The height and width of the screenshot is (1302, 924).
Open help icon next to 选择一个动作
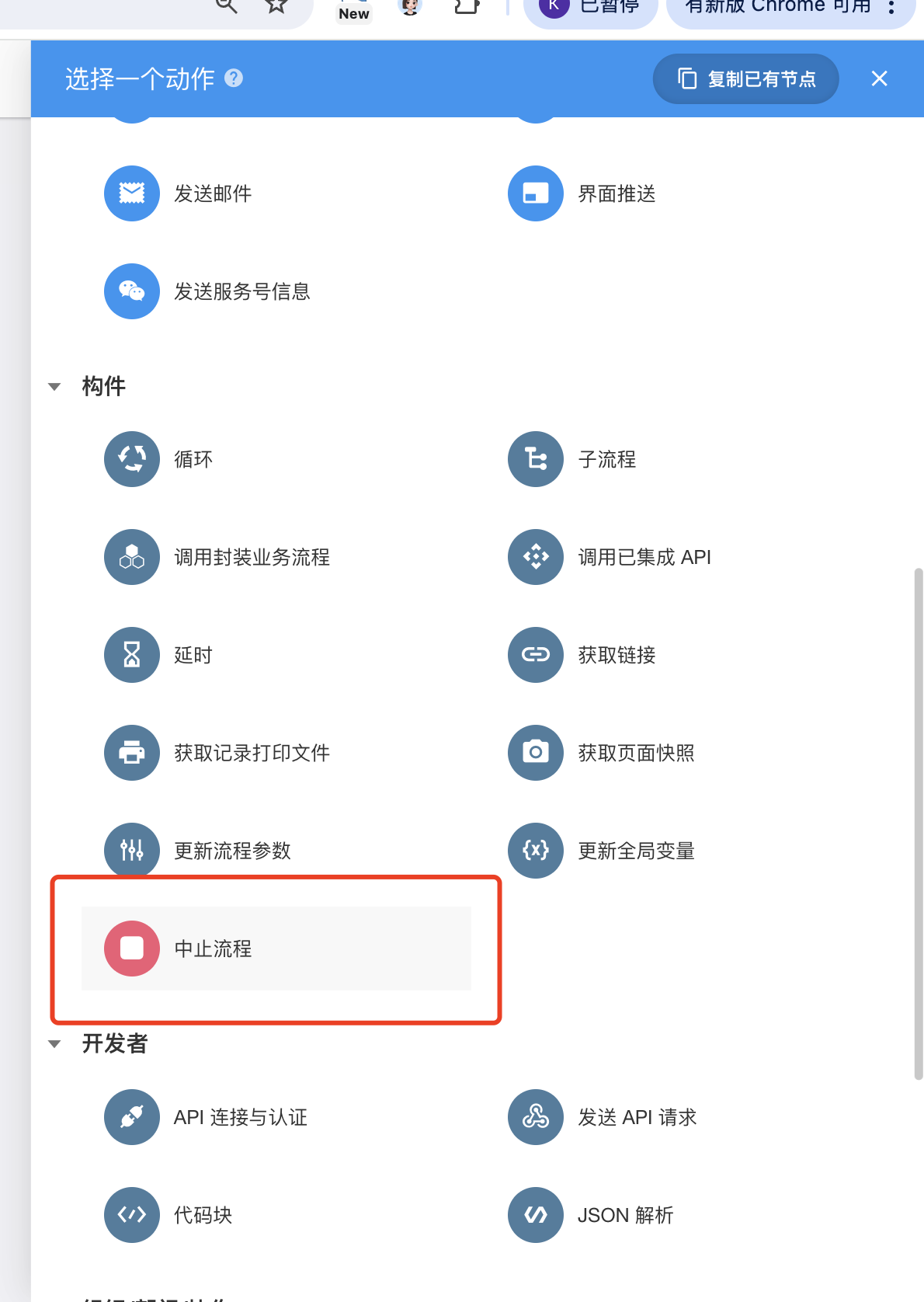(x=234, y=78)
